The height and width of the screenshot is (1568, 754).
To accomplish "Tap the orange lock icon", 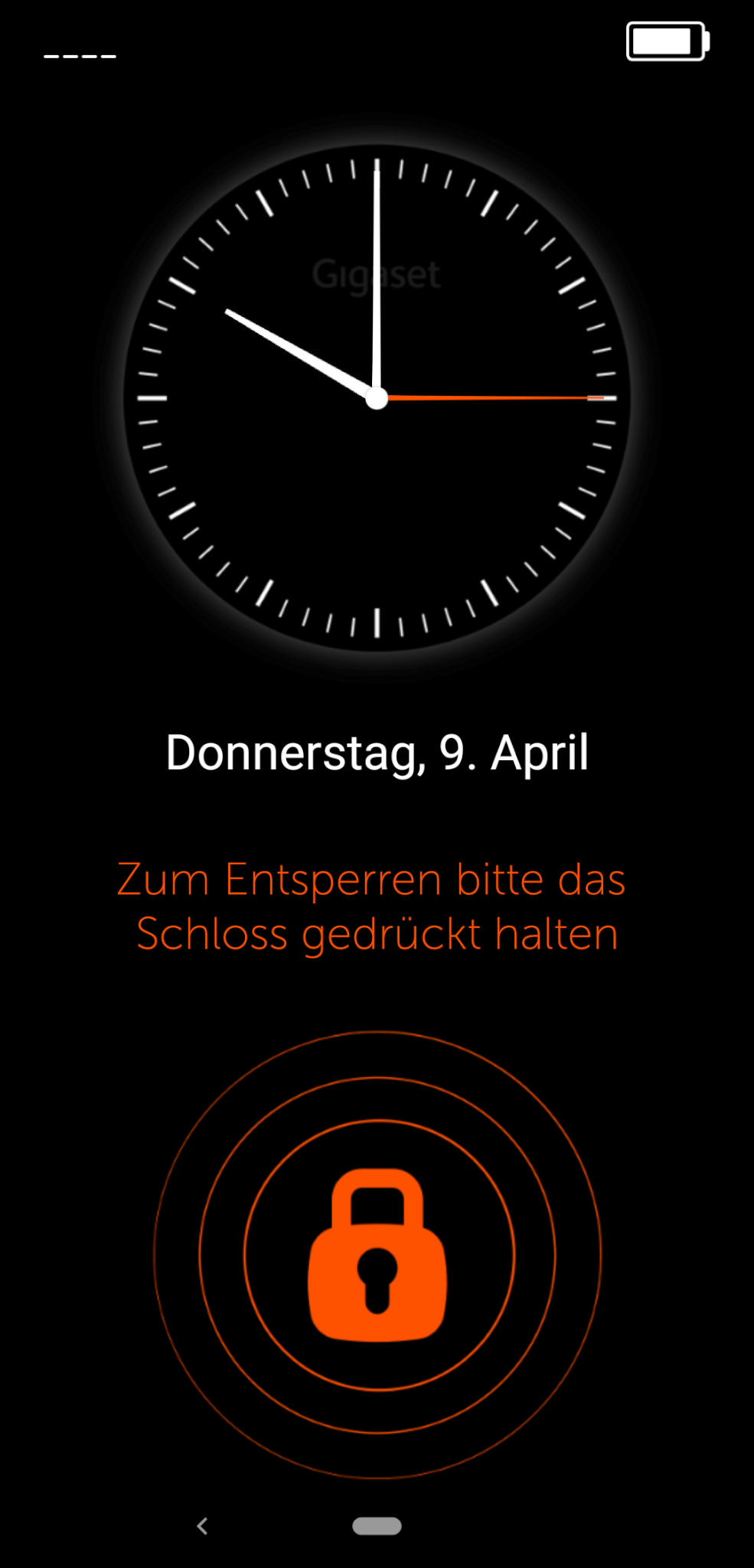I will pos(377,1256).
